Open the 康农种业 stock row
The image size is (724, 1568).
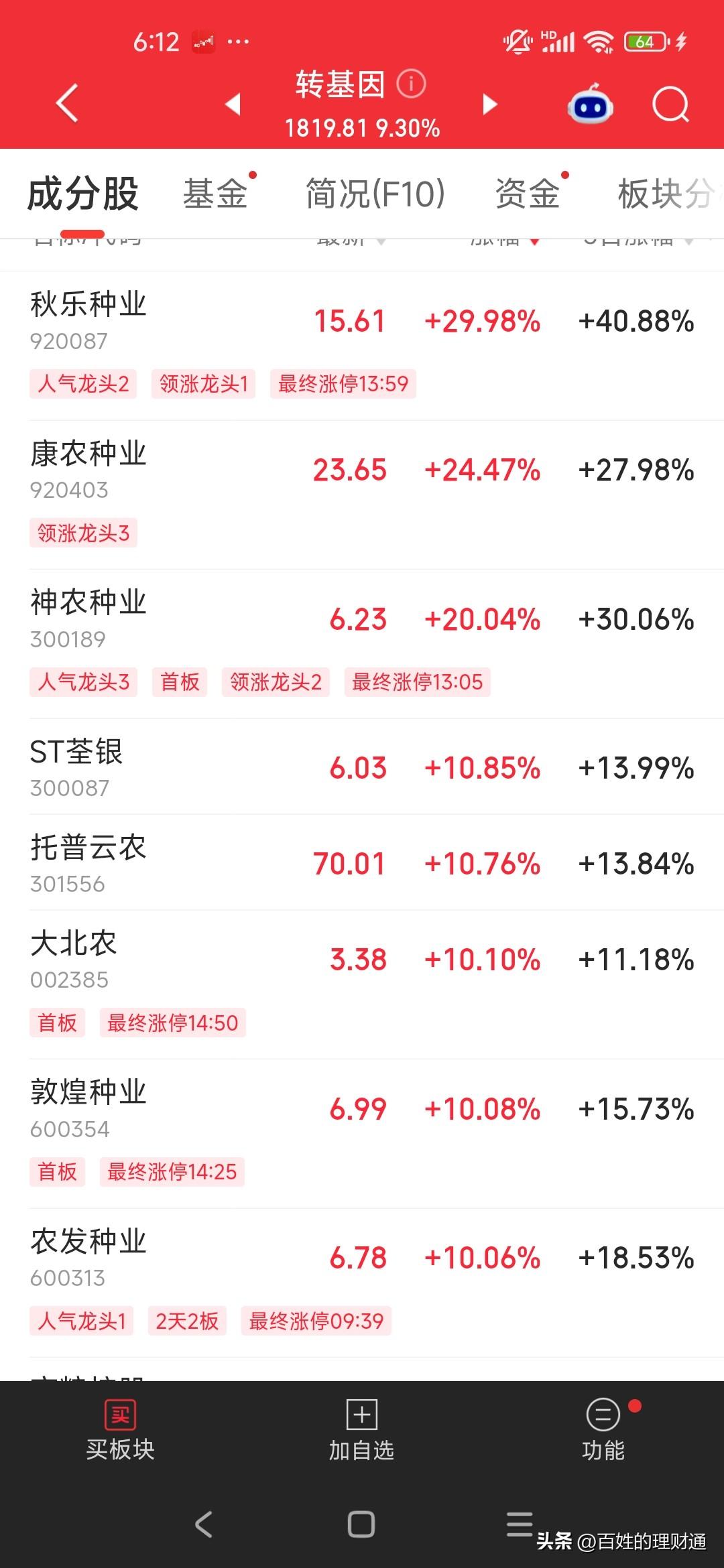(x=362, y=495)
